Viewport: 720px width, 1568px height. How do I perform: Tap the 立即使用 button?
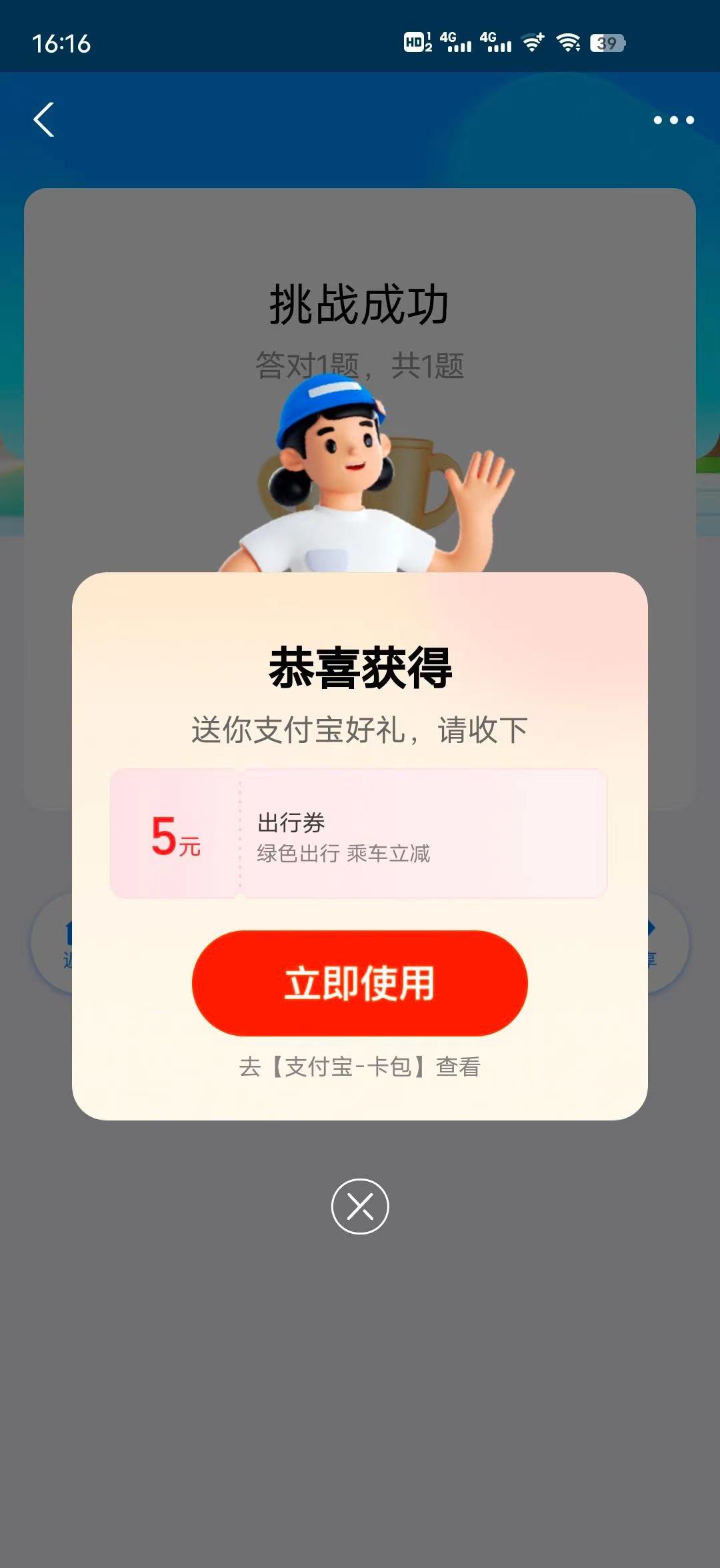pos(359,983)
